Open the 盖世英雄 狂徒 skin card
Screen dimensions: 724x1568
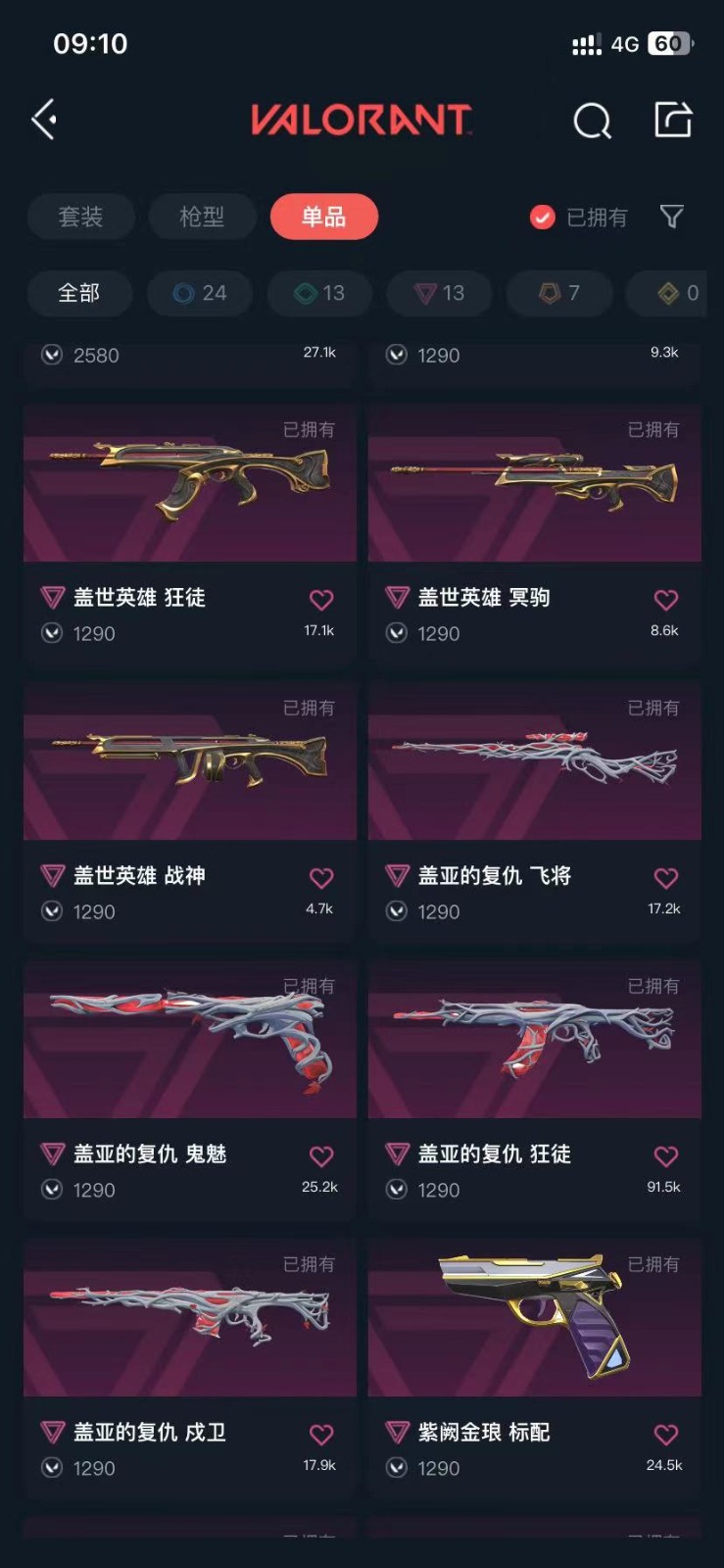tap(190, 484)
